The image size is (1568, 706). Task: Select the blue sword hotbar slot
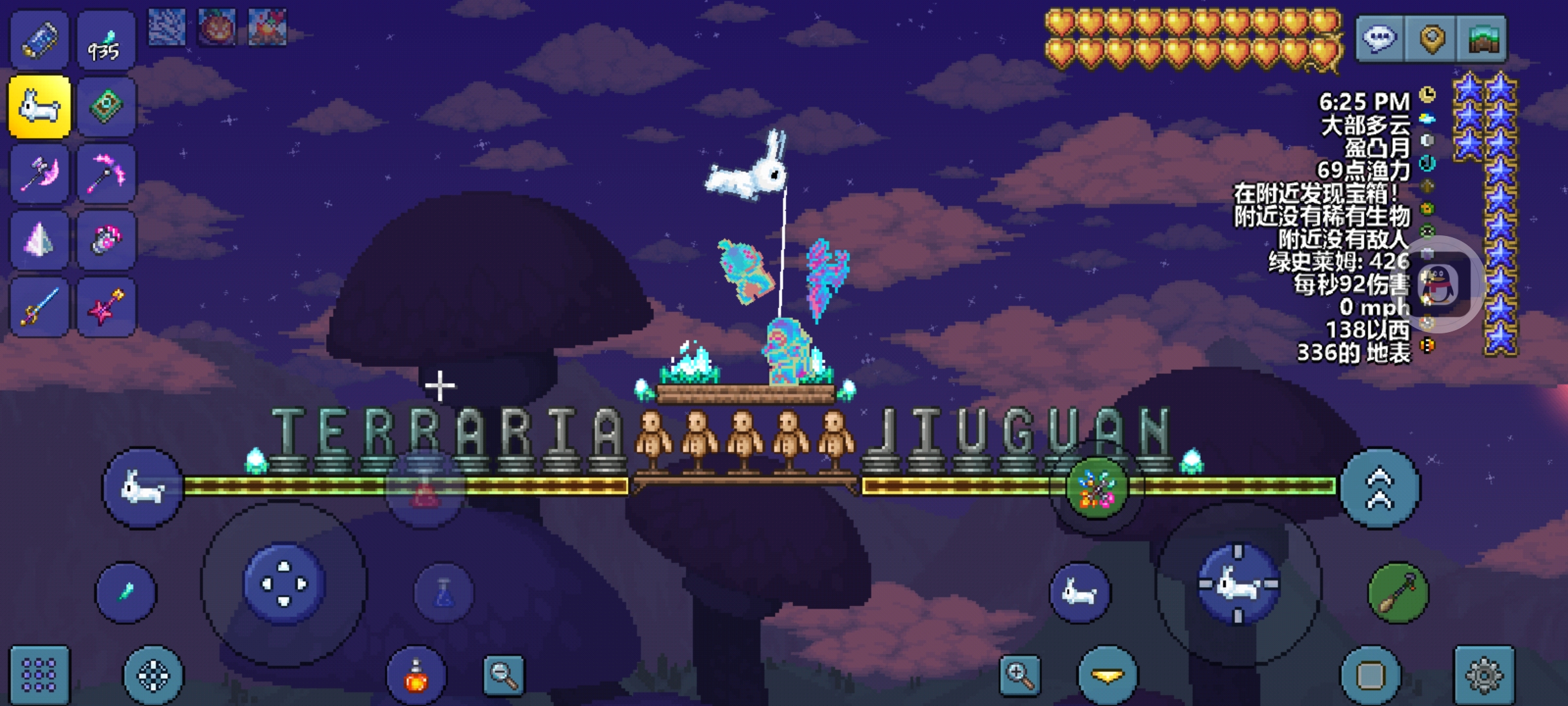(39, 307)
